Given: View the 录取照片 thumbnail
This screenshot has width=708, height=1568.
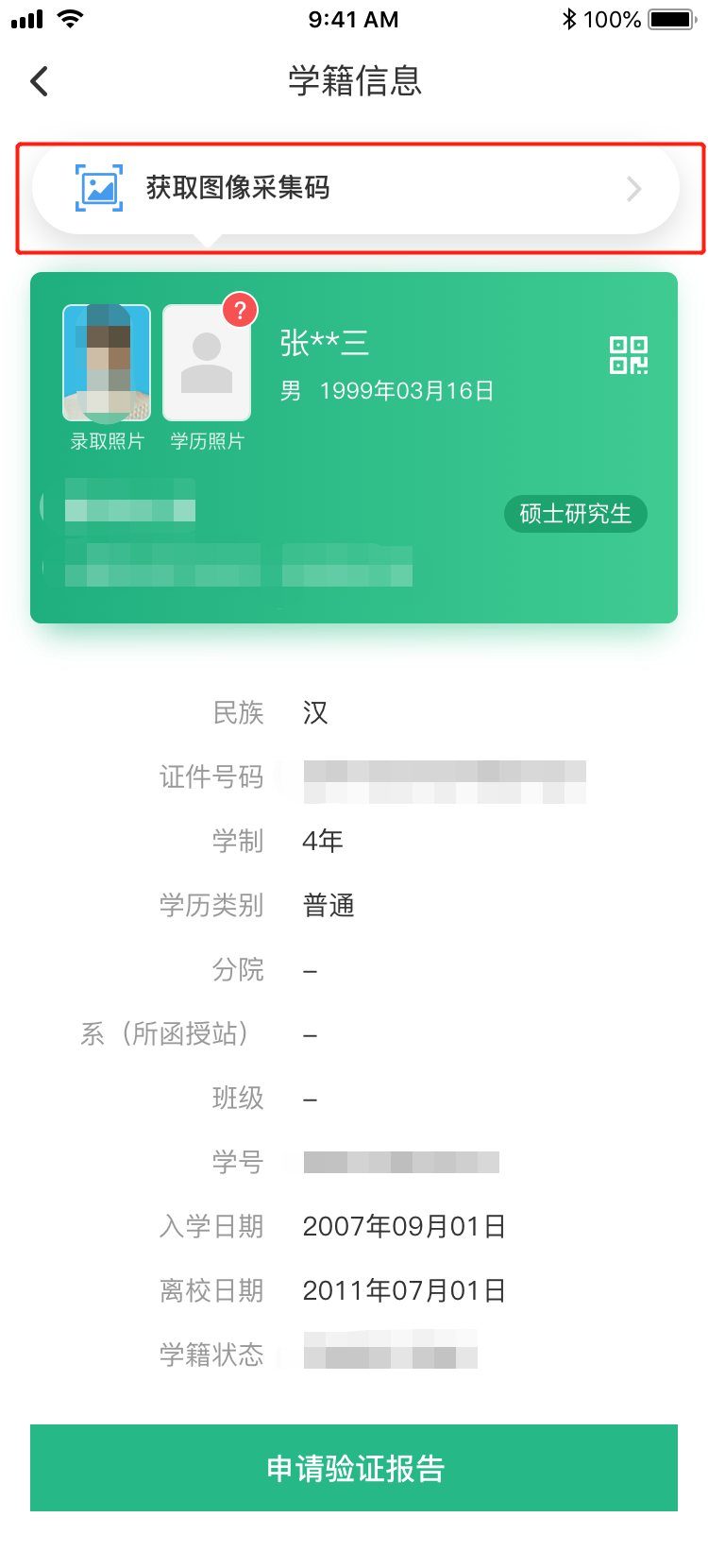Looking at the screenshot, I should 107,363.
